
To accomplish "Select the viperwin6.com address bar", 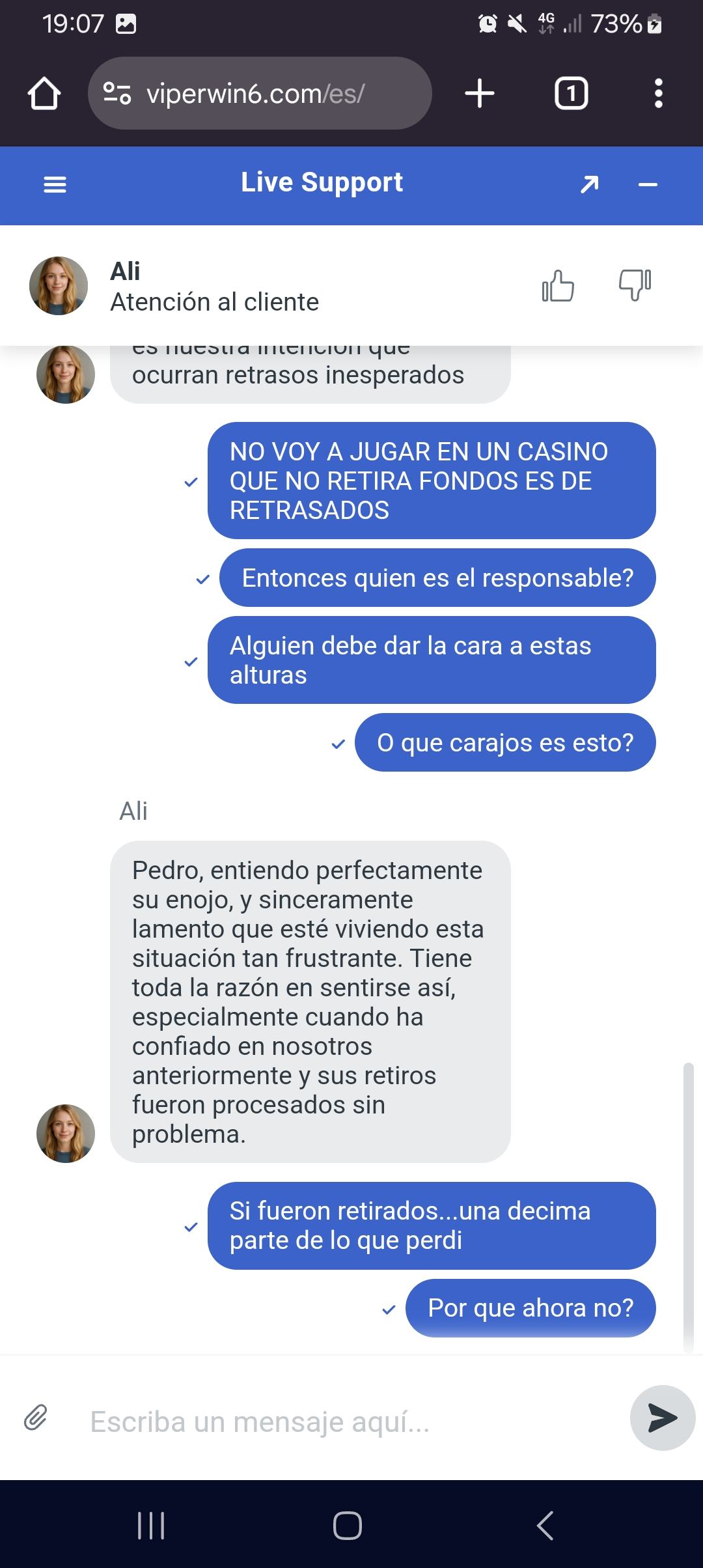I will 260,93.
